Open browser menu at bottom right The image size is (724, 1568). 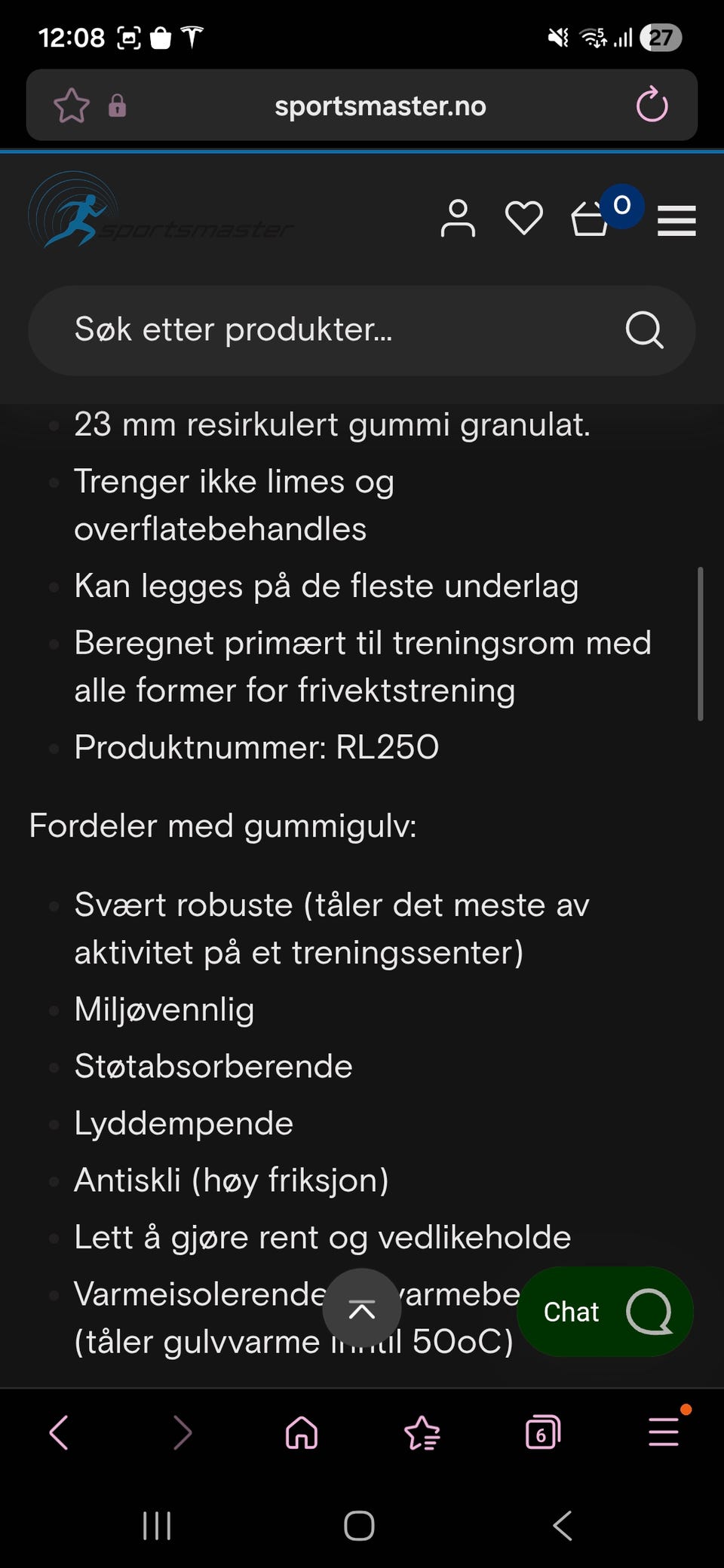[x=662, y=1432]
